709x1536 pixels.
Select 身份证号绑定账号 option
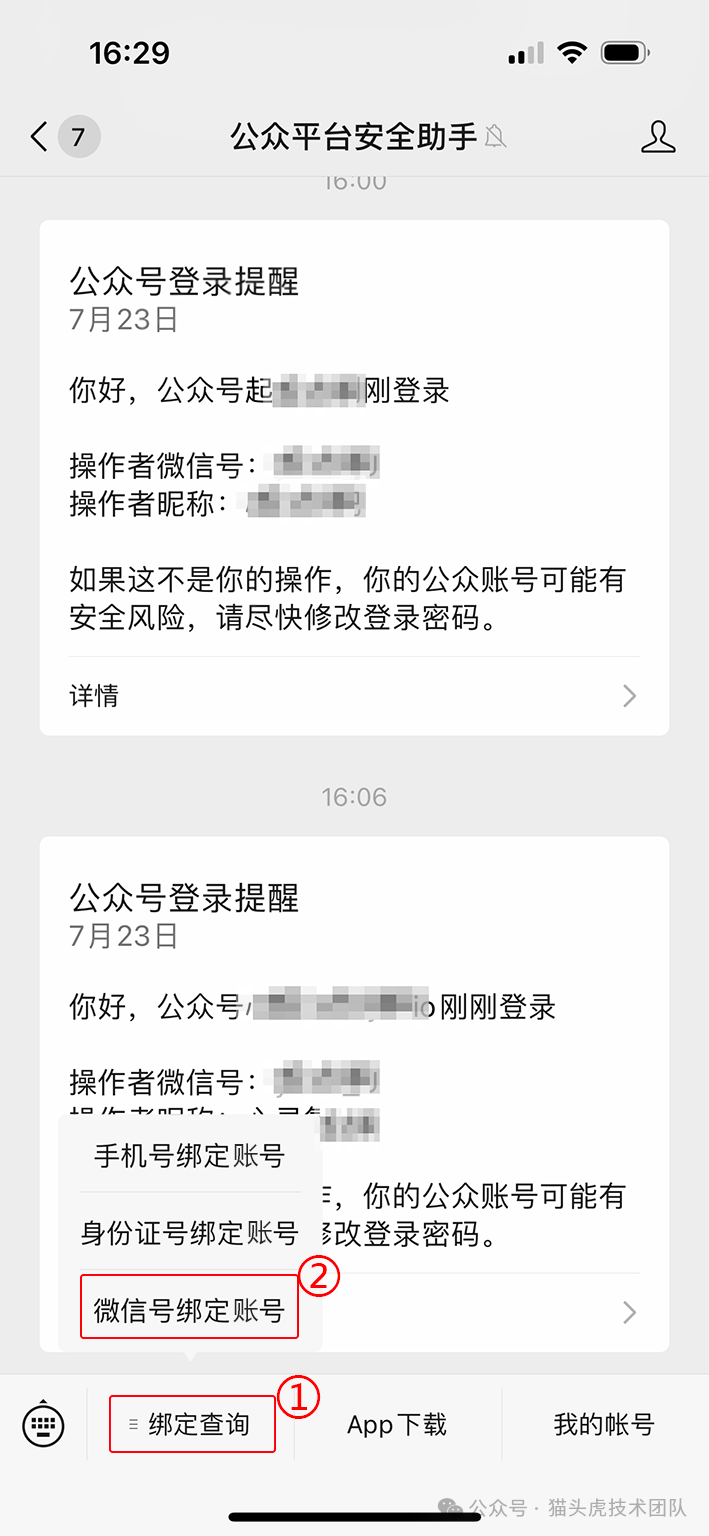[x=189, y=1233]
